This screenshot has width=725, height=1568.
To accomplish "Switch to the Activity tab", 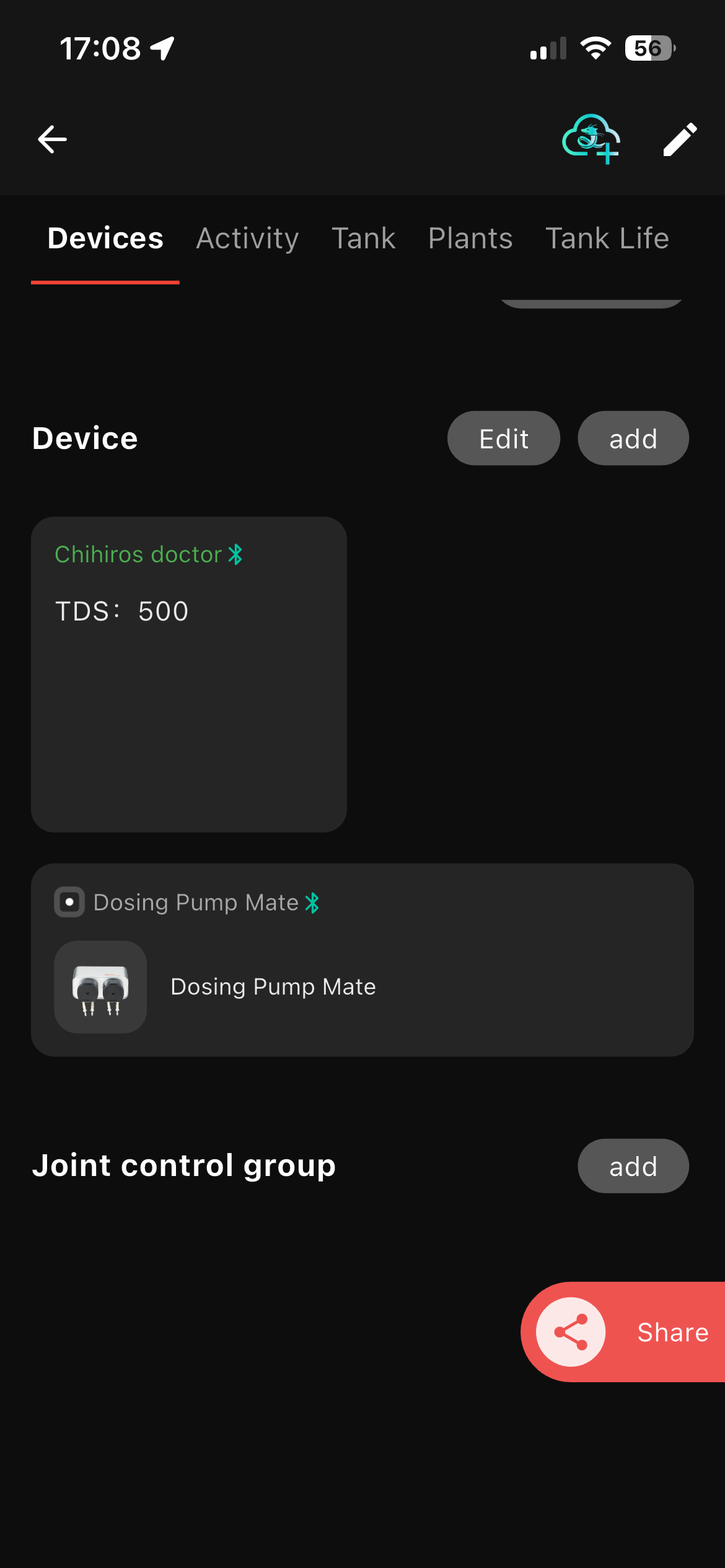I will (247, 238).
